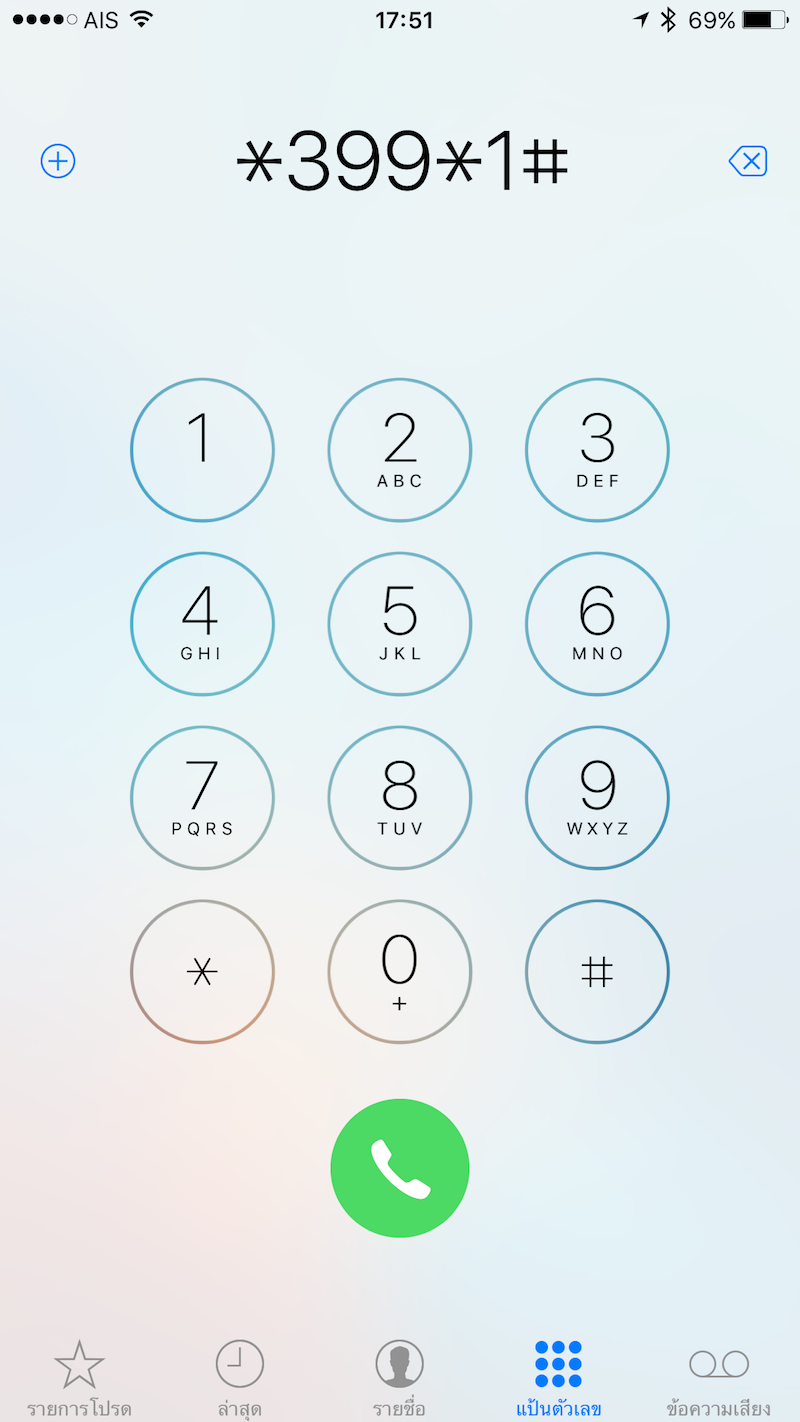Enter digit 5 on the keypad
Image resolution: width=800 pixels, height=1422 pixels.
pyautogui.click(x=400, y=624)
